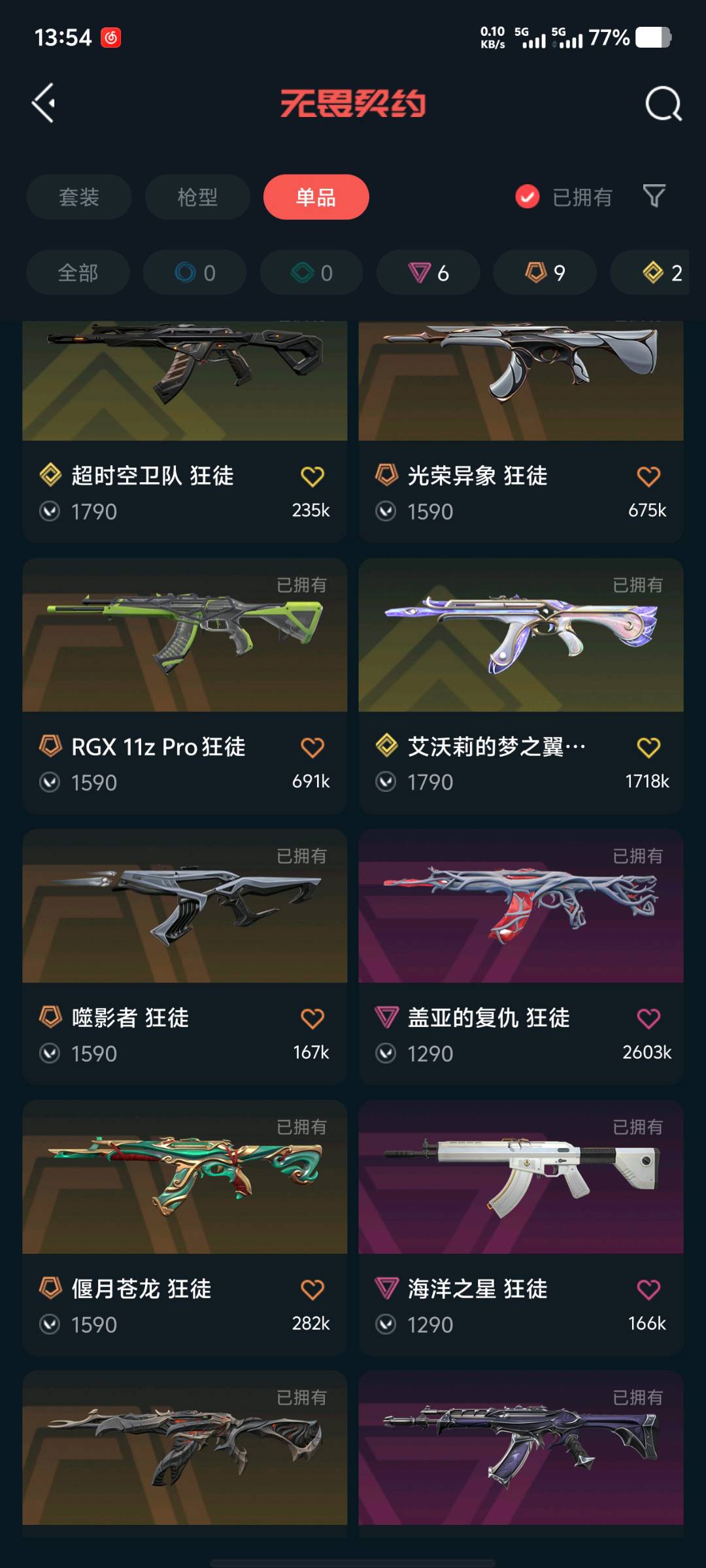The image size is (706, 1568).
Task: Like the 光荣异象 狂徒 skin
Action: (648, 476)
